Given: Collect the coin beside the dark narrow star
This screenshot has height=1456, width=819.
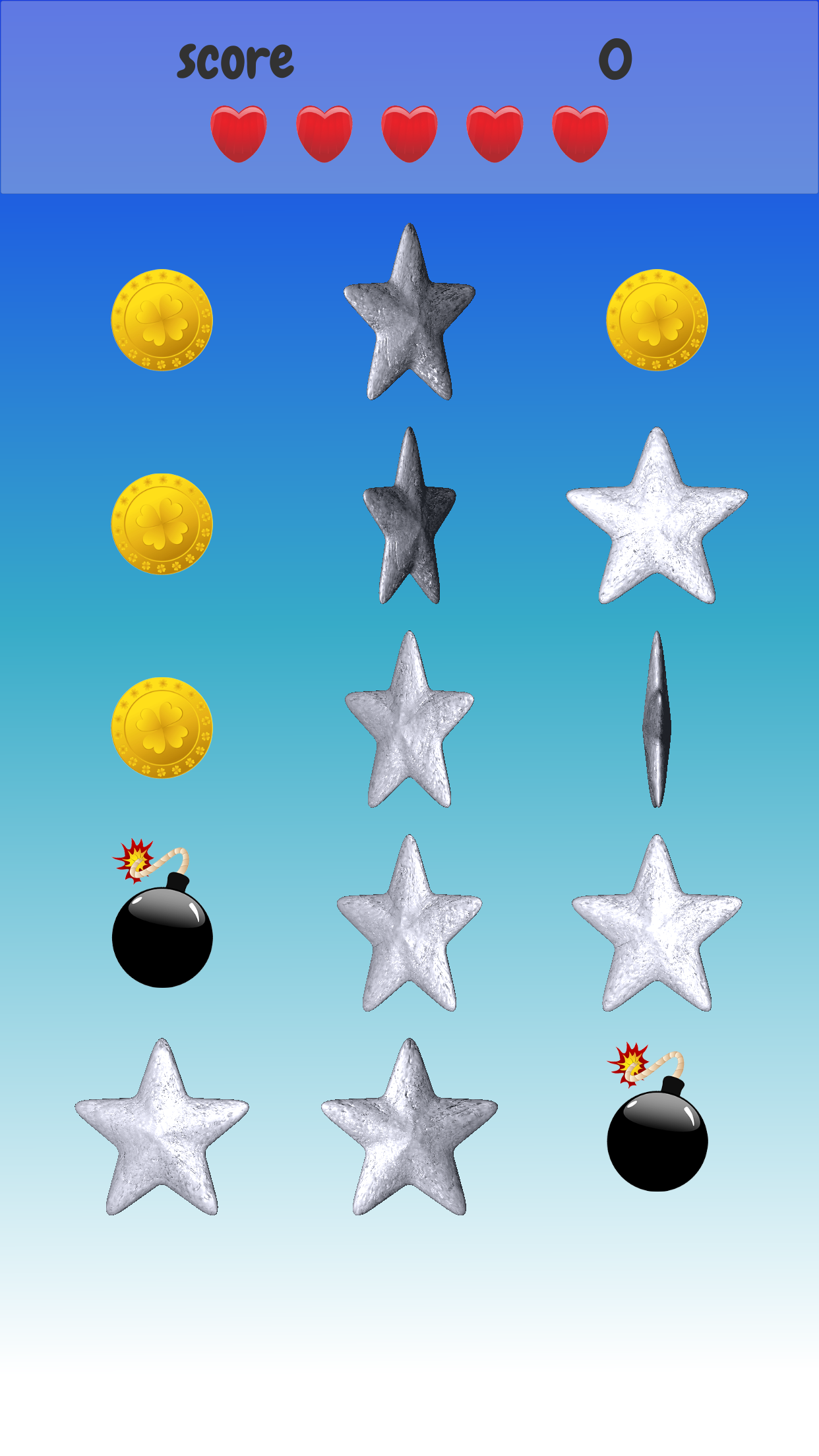Looking at the screenshot, I should click(162, 524).
